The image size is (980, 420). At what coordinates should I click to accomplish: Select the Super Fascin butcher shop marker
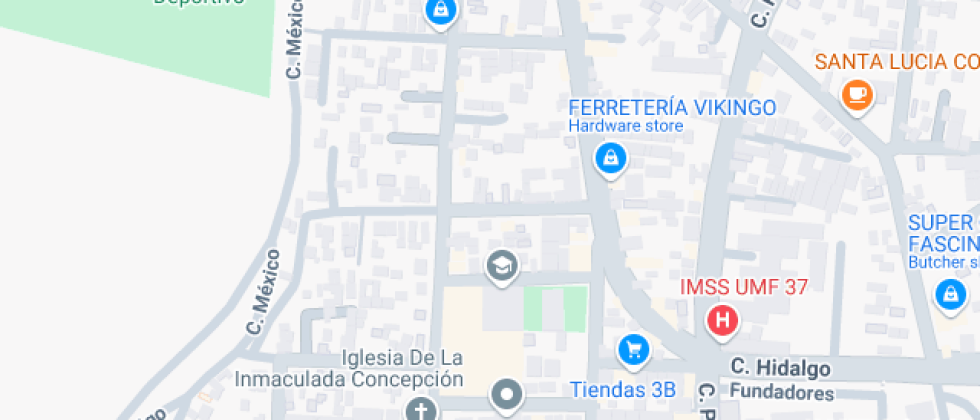949,294
